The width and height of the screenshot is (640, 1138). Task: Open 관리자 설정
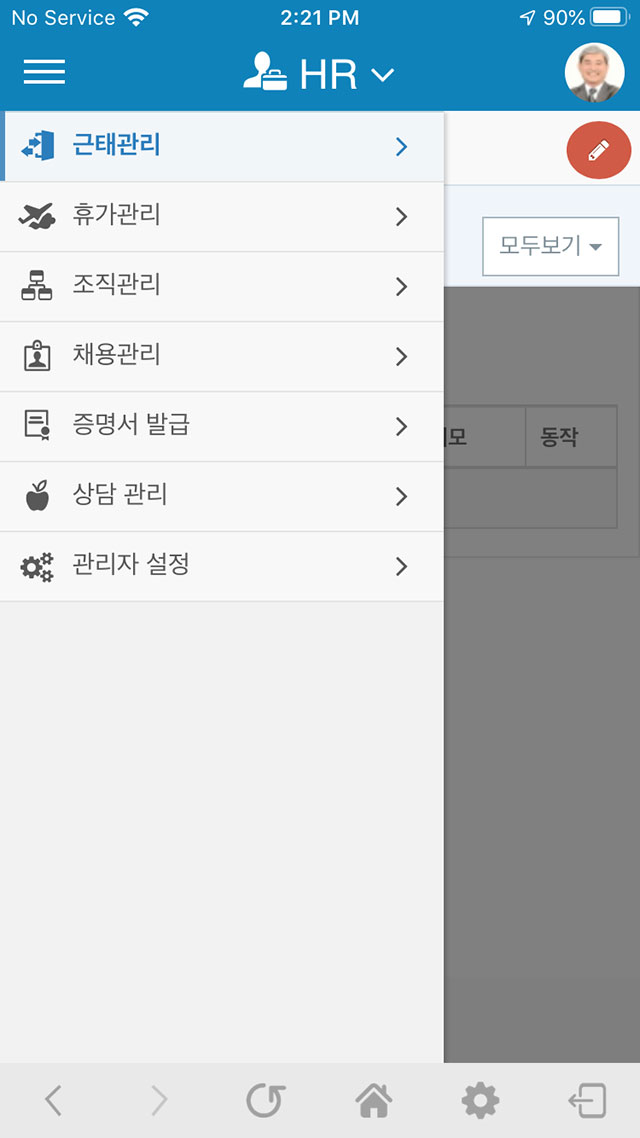click(222, 566)
